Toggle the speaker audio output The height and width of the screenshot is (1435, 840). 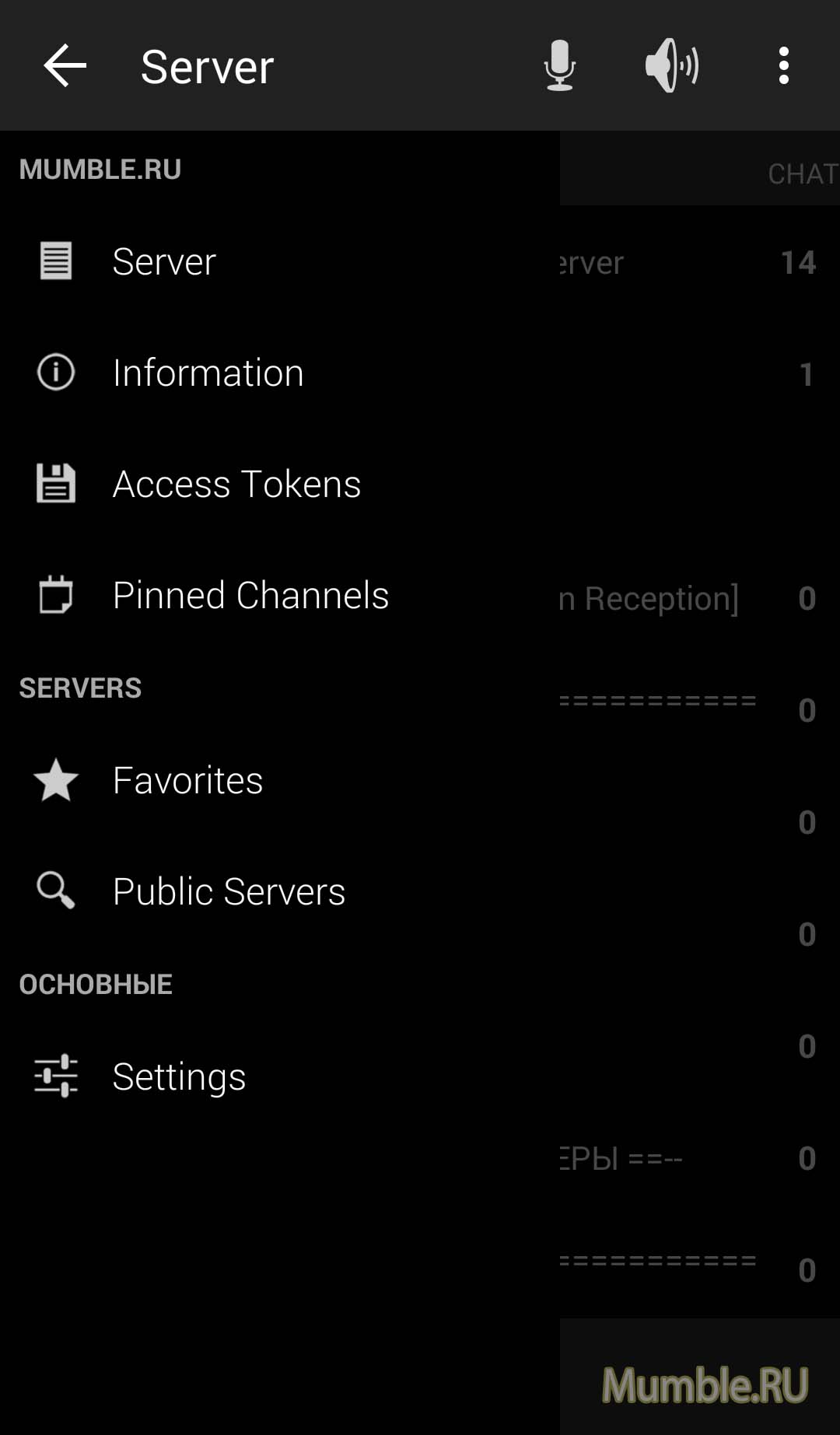coord(672,65)
